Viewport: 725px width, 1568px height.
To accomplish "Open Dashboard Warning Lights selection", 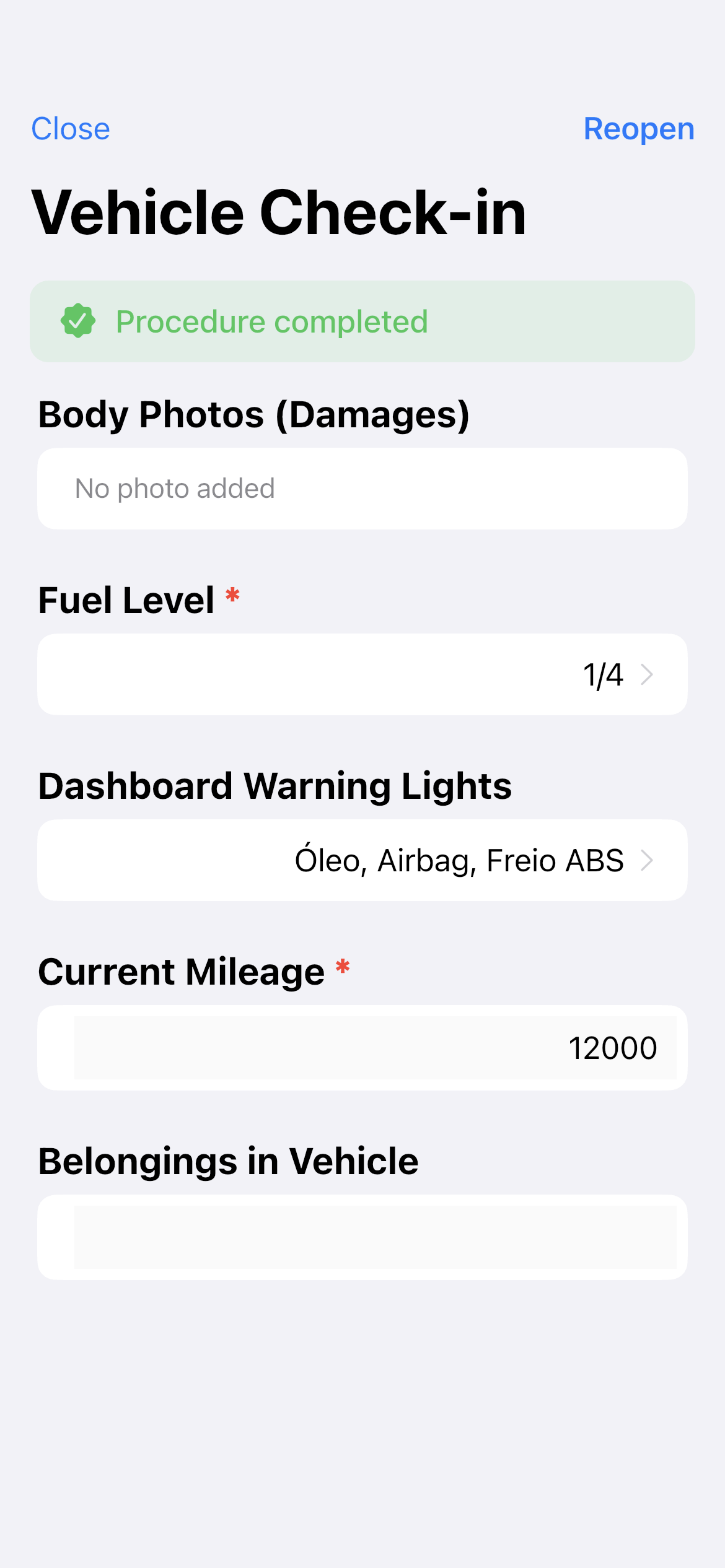I will 362,860.
